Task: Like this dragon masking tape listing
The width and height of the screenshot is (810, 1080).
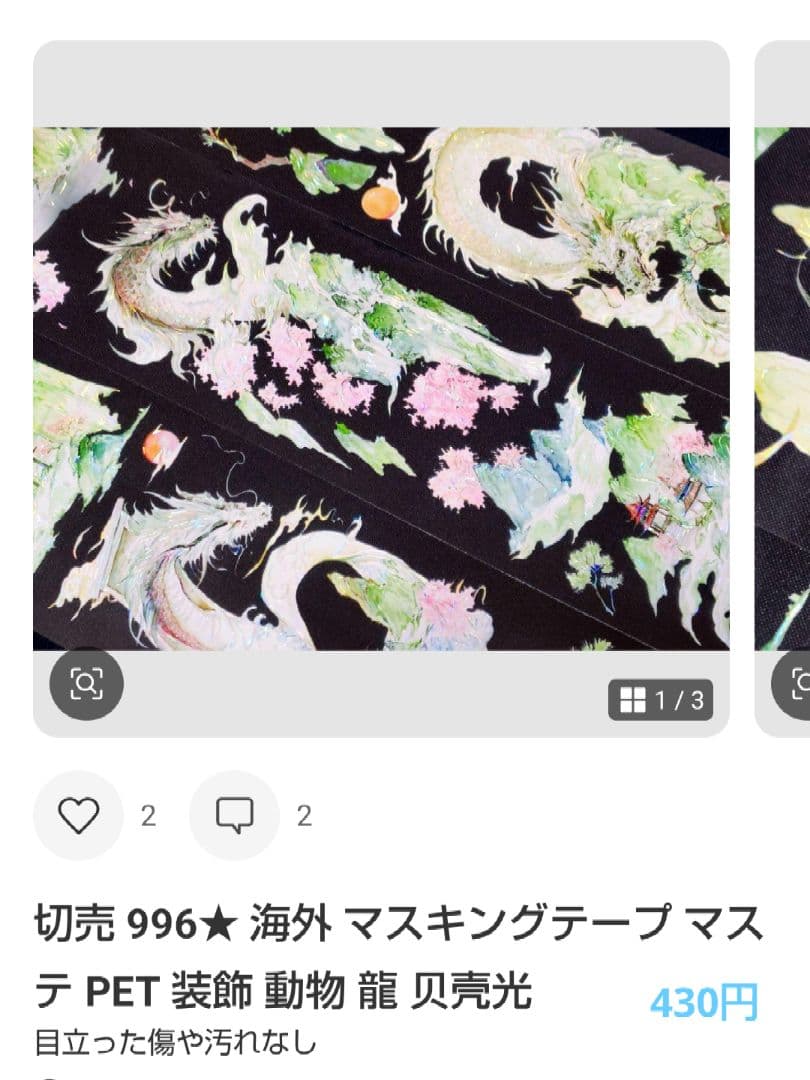Action: pyautogui.click(x=78, y=816)
